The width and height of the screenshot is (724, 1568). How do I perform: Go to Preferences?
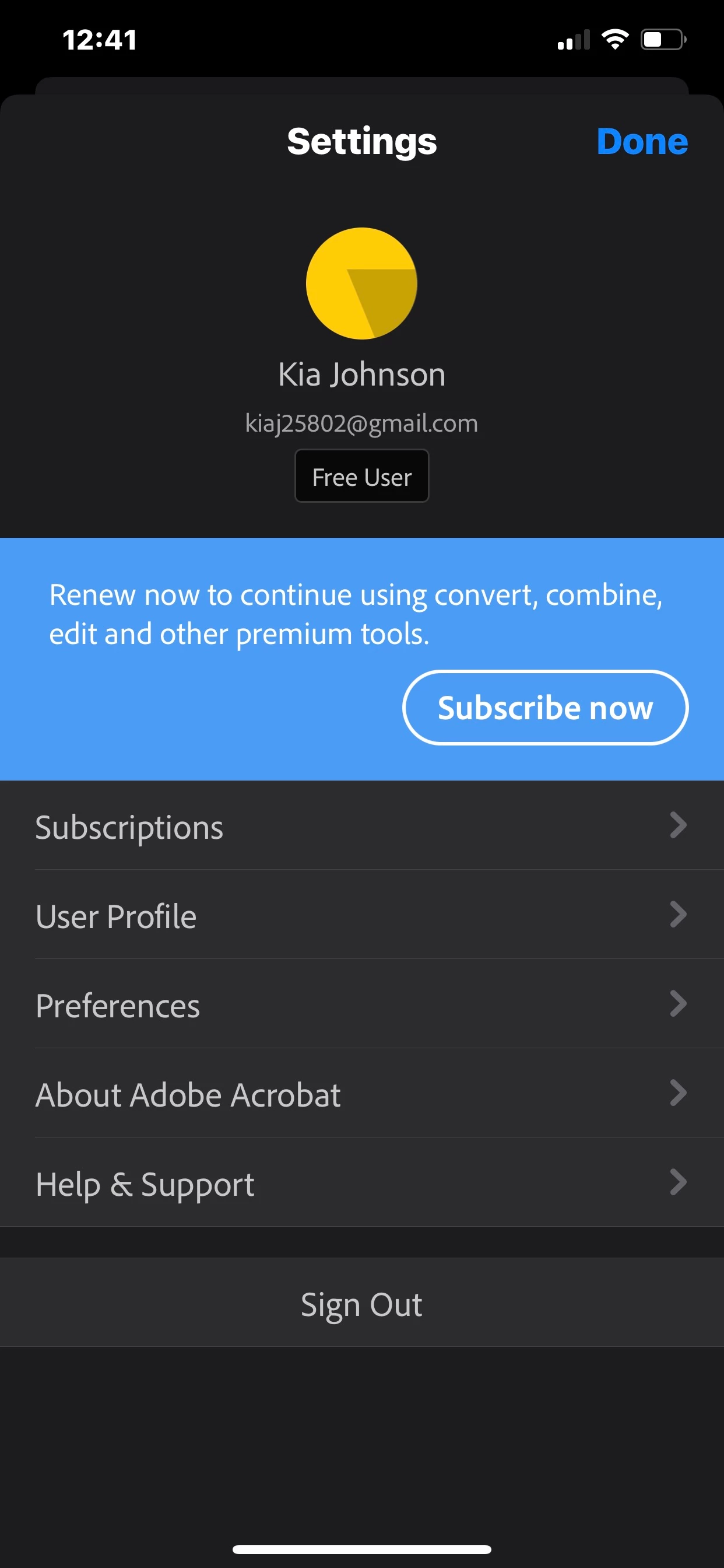361,1005
